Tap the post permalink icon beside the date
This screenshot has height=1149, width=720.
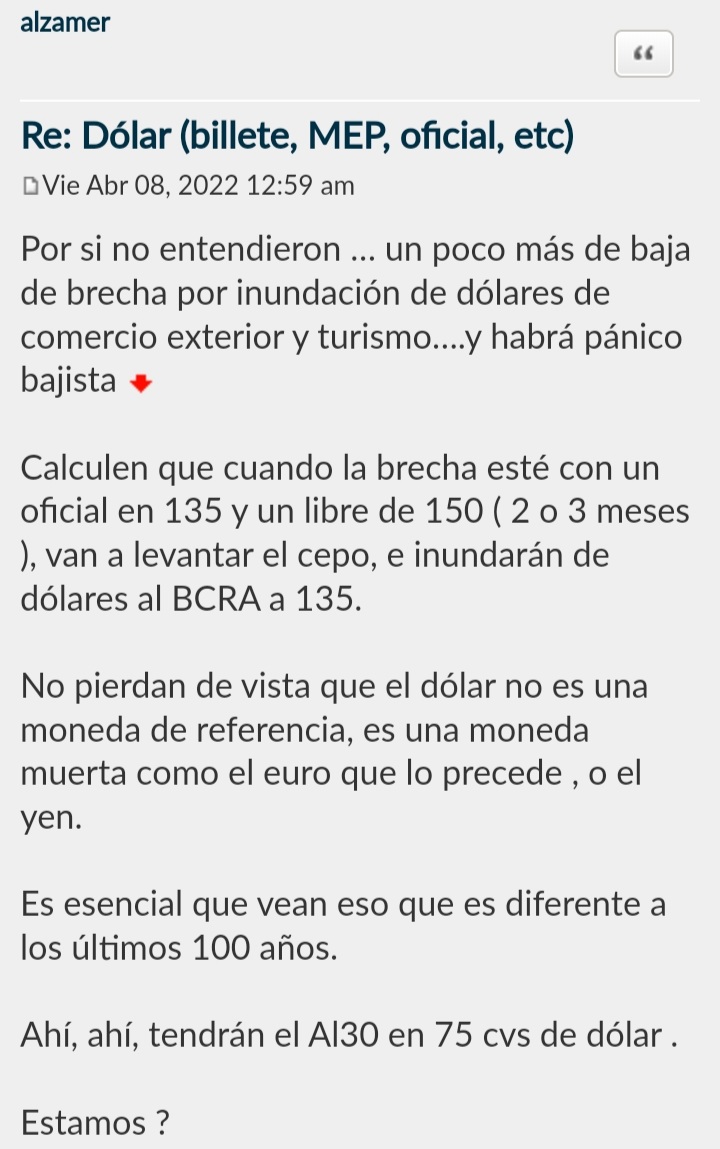click(31, 186)
